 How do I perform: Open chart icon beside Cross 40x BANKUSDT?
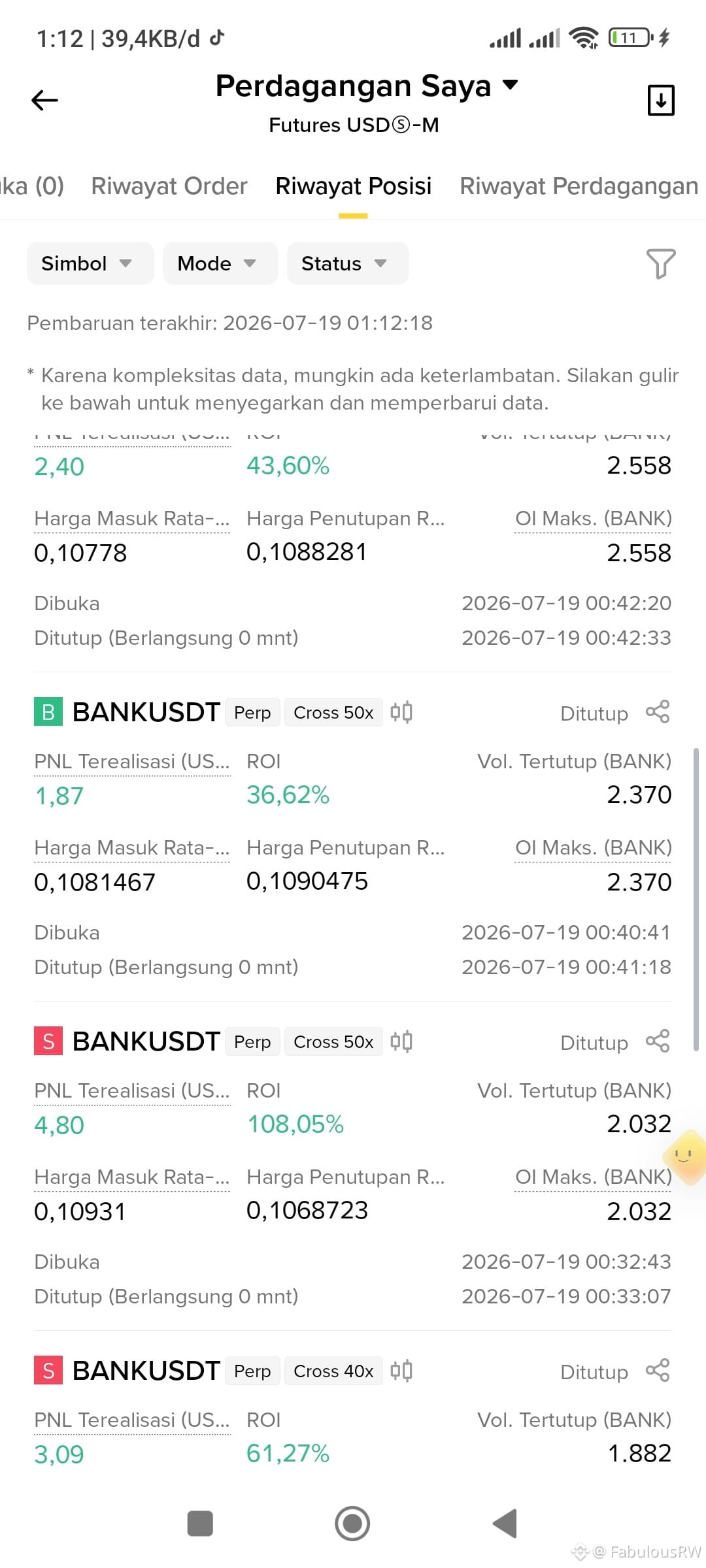point(401,1371)
